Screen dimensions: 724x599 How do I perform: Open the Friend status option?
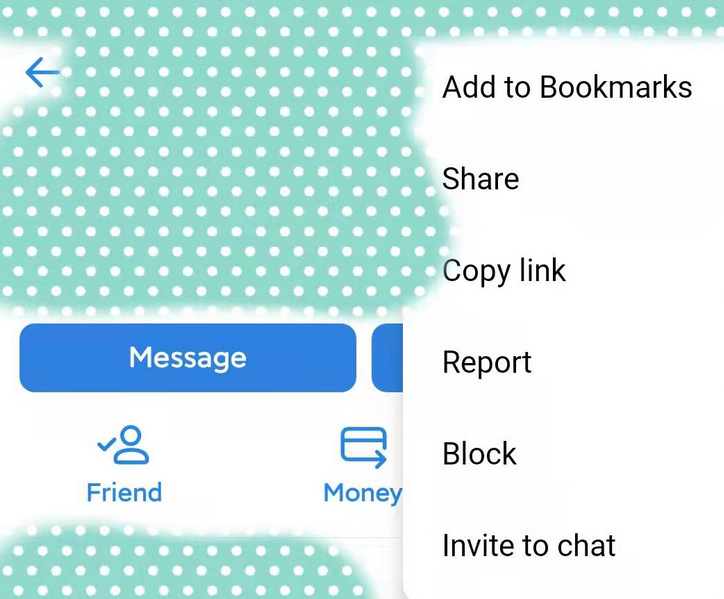pos(124,464)
